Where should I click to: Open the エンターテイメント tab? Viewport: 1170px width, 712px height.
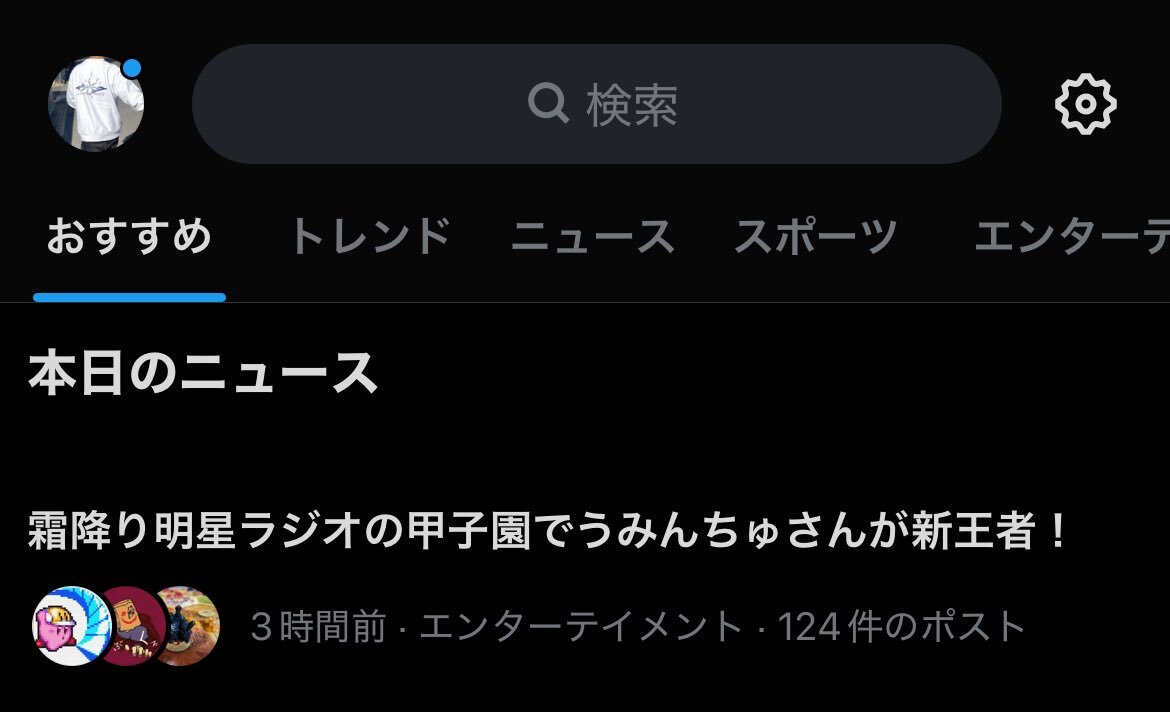tap(1070, 238)
